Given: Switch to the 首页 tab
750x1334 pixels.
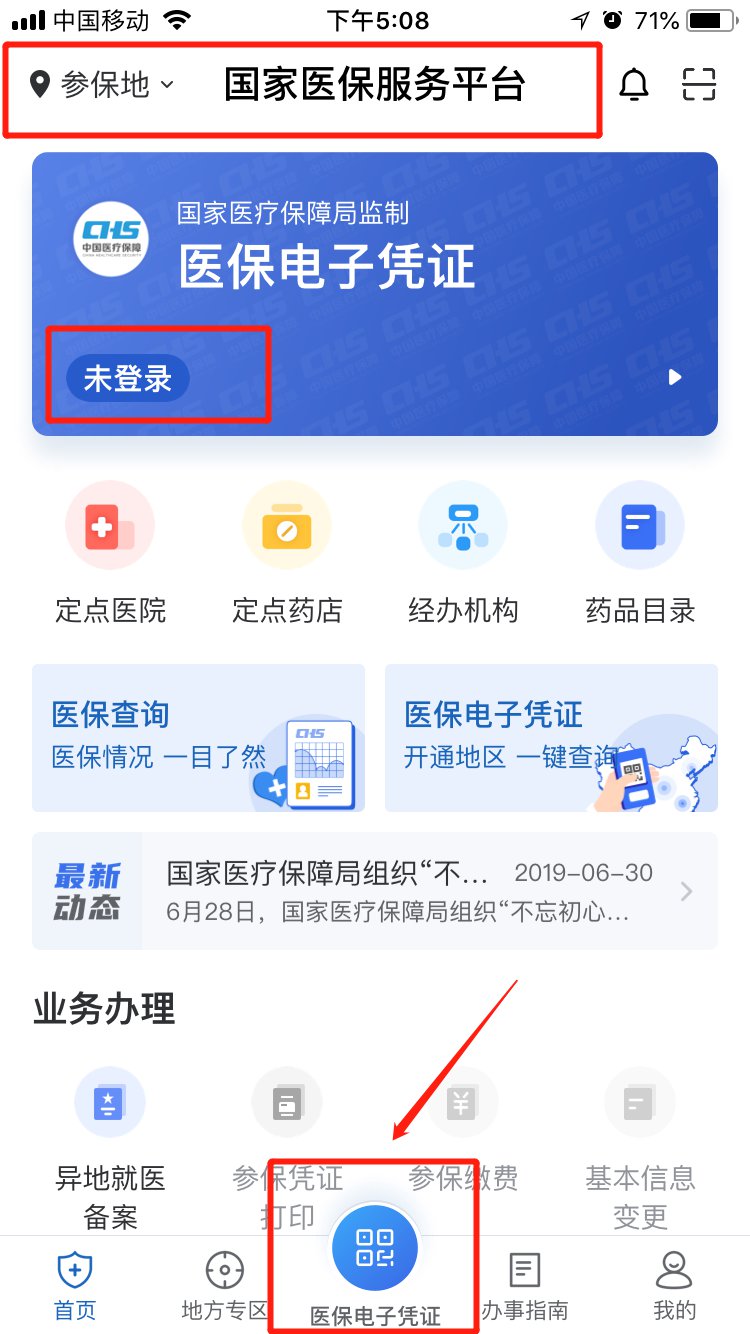Looking at the screenshot, I should point(75,1285).
